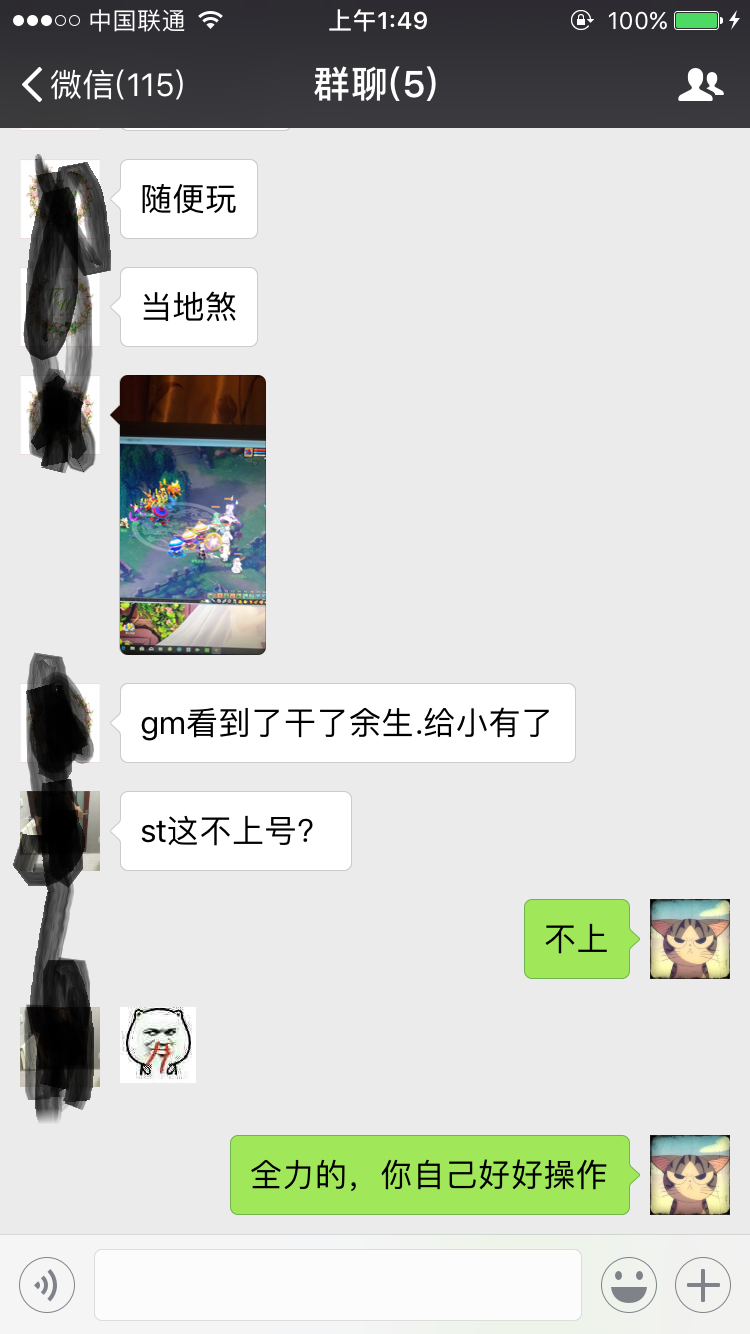Go back to the 微信 chat list
The image size is (750, 1334).
(x=103, y=85)
